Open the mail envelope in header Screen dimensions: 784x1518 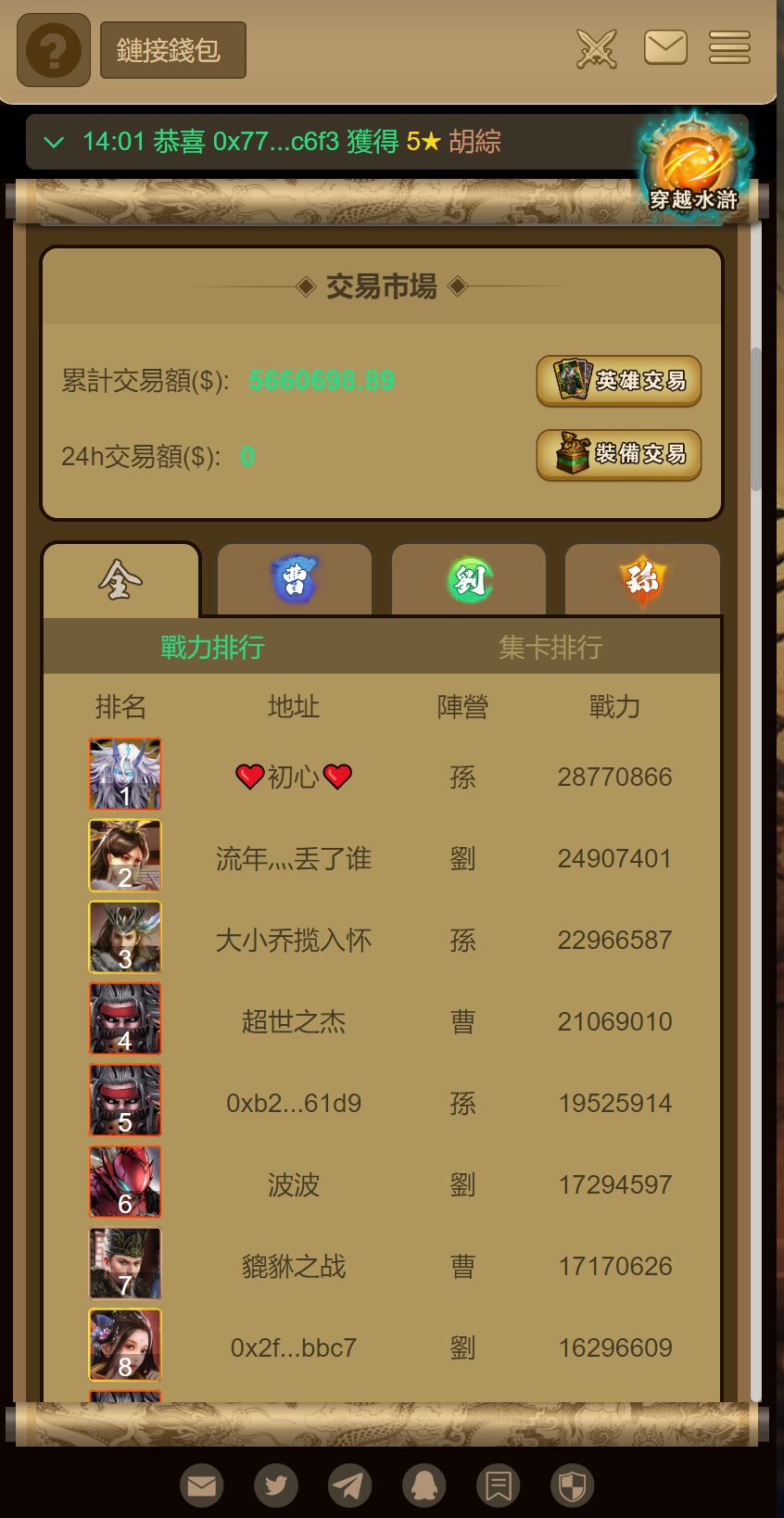coord(665,47)
